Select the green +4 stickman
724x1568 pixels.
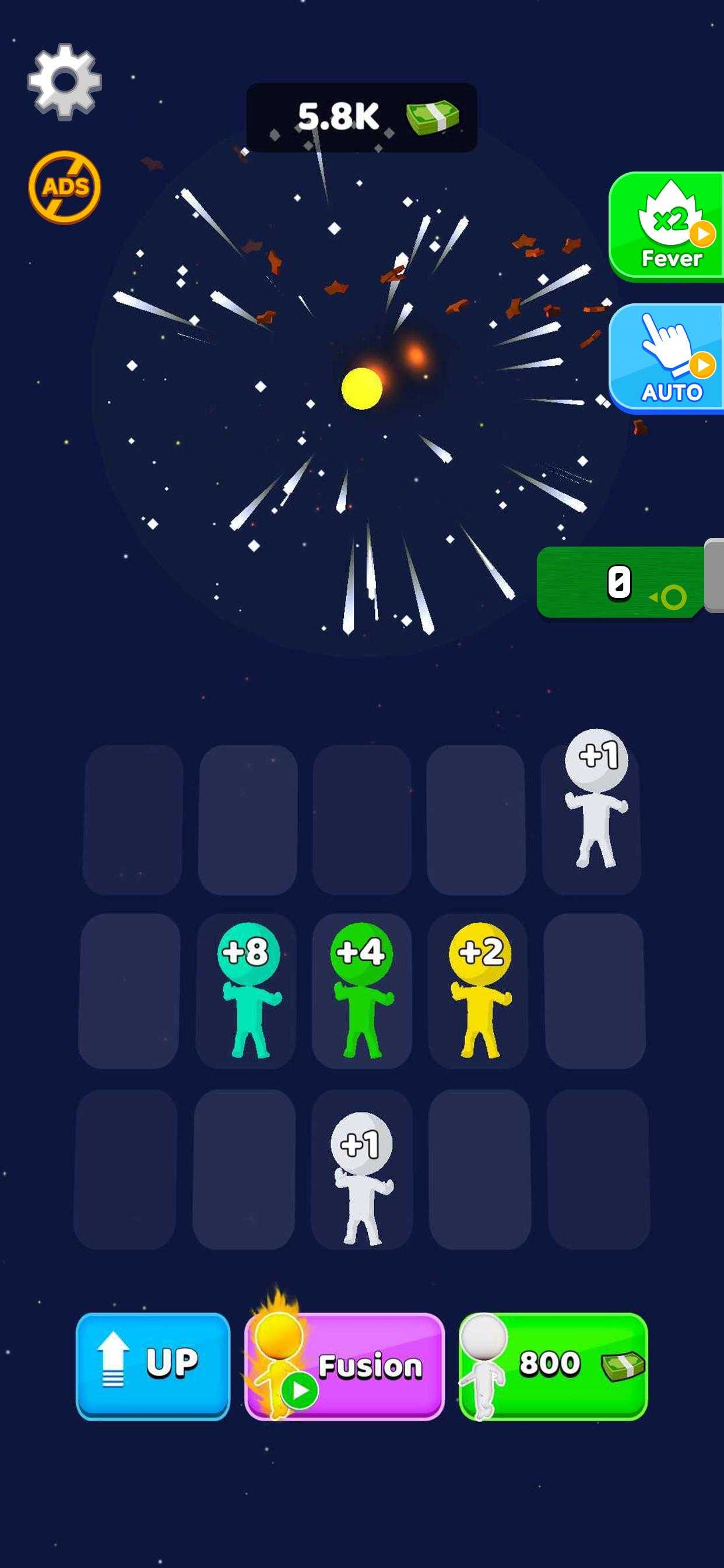[362, 991]
